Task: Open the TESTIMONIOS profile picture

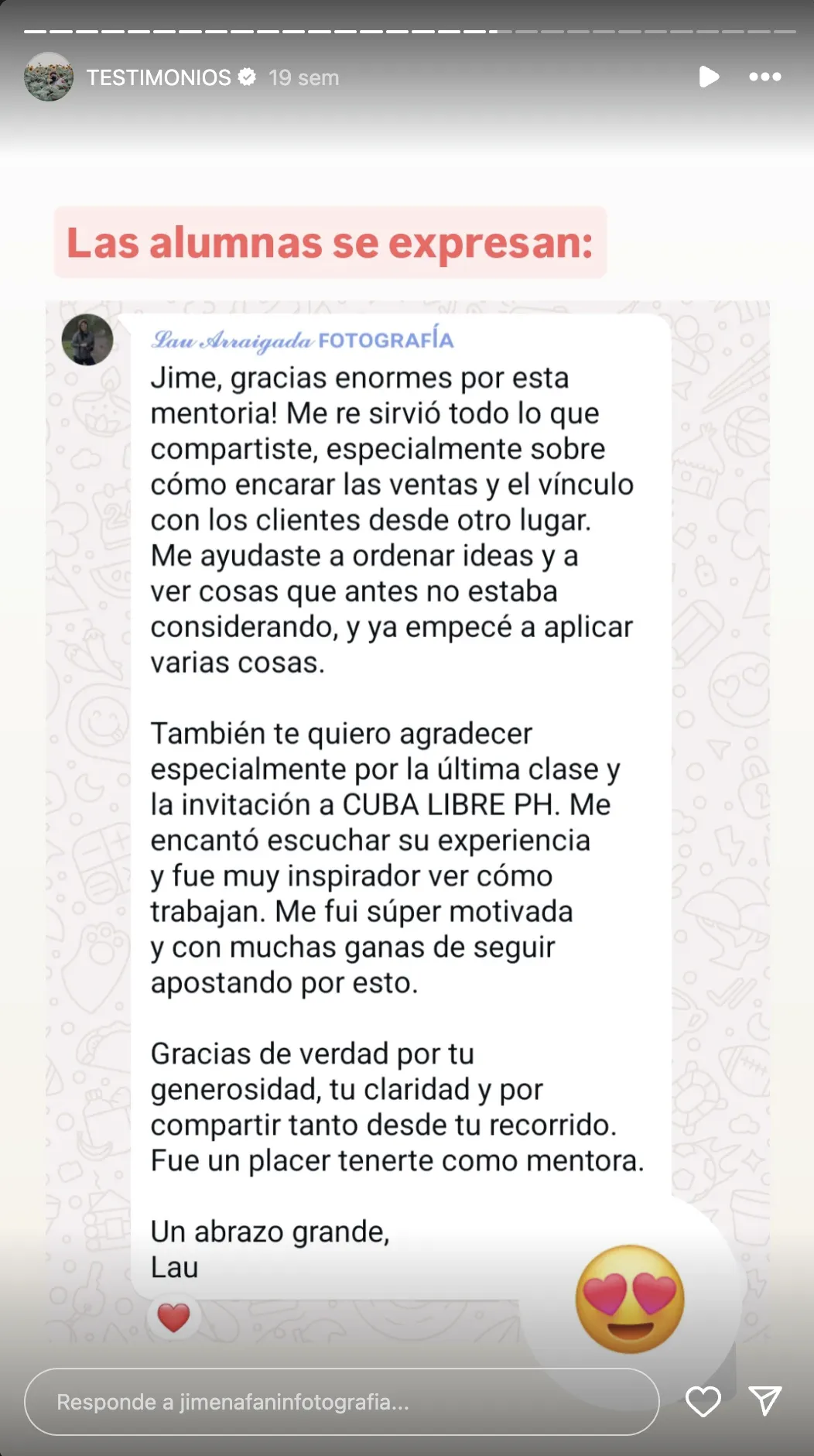Action: point(49,77)
